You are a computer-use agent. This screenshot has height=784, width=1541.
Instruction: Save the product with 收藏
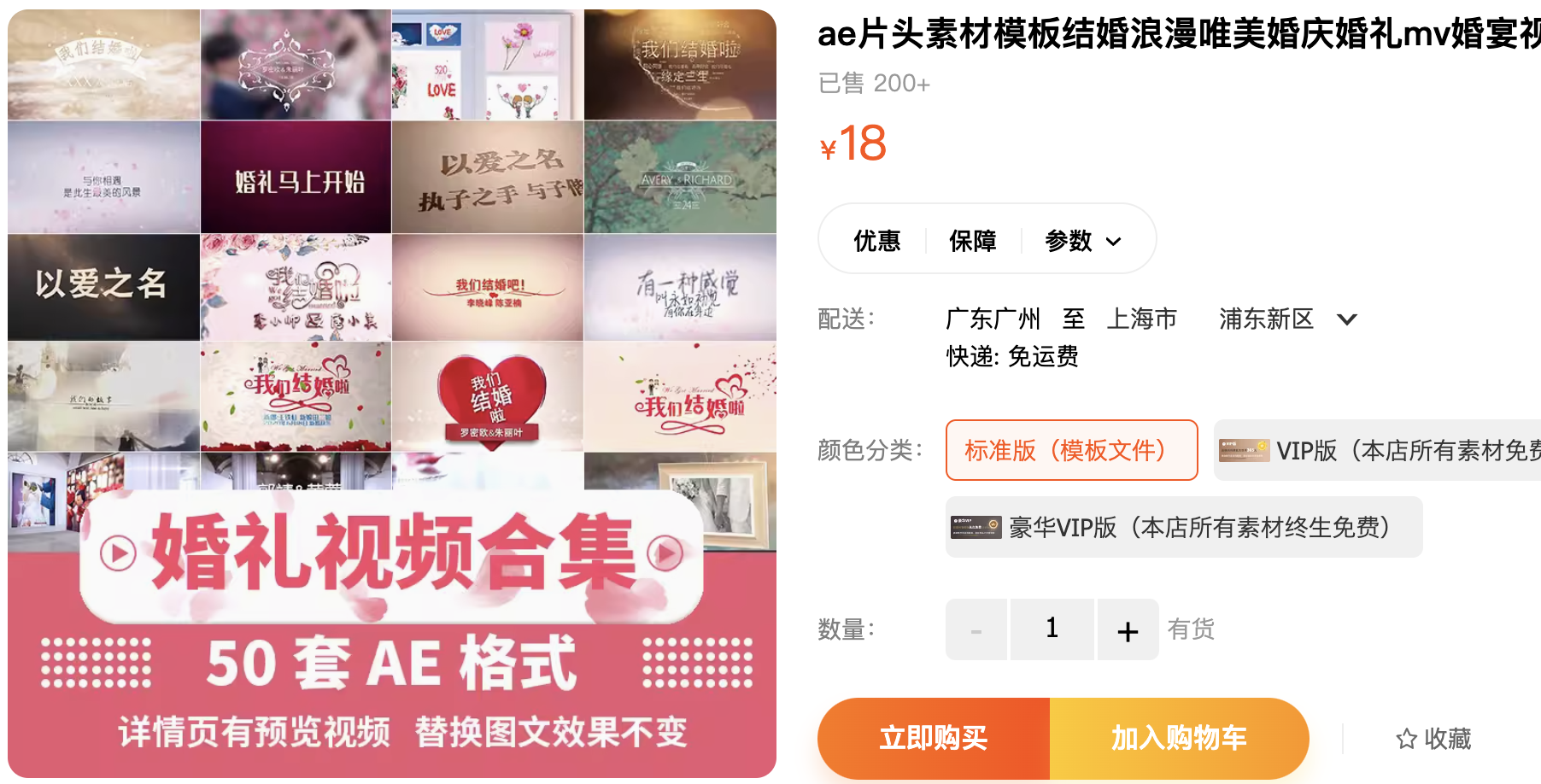[1433, 739]
